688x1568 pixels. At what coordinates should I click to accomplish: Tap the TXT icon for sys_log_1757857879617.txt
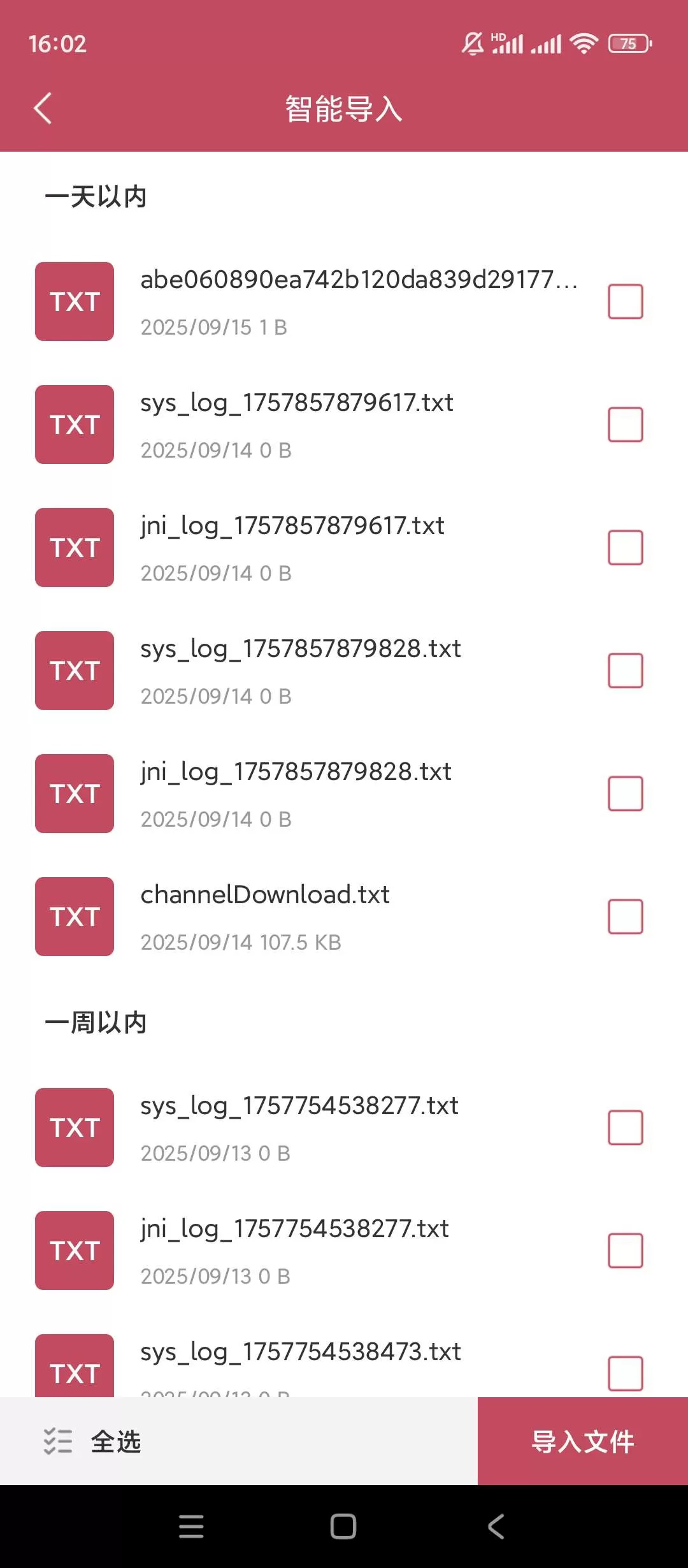tap(73, 424)
